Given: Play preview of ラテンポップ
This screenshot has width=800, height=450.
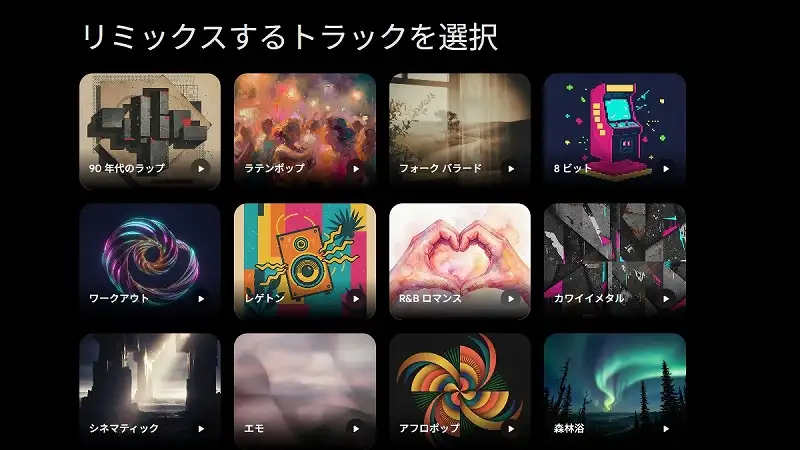Looking at the screenshot, I should coord(356,169).
